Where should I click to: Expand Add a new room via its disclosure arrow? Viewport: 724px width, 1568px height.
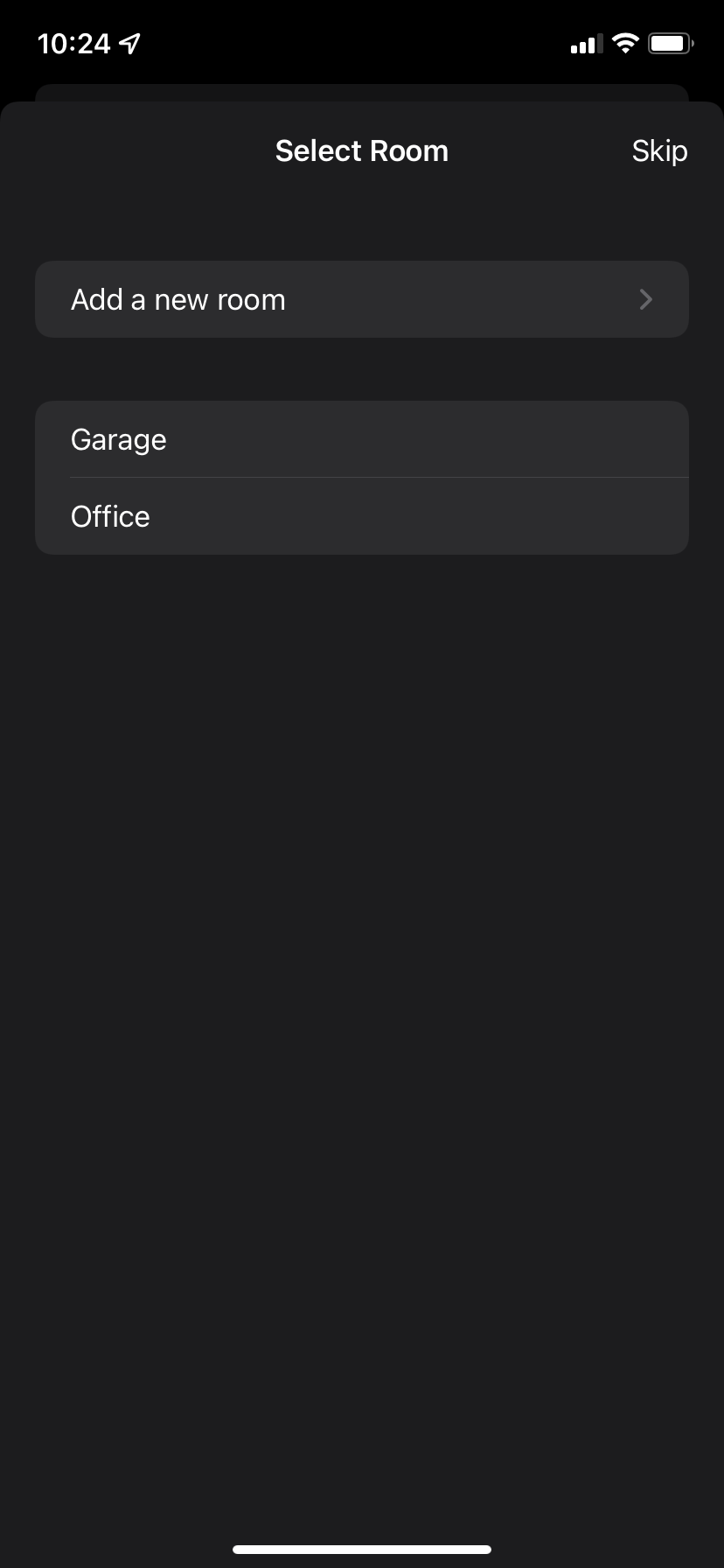(645, 299)
